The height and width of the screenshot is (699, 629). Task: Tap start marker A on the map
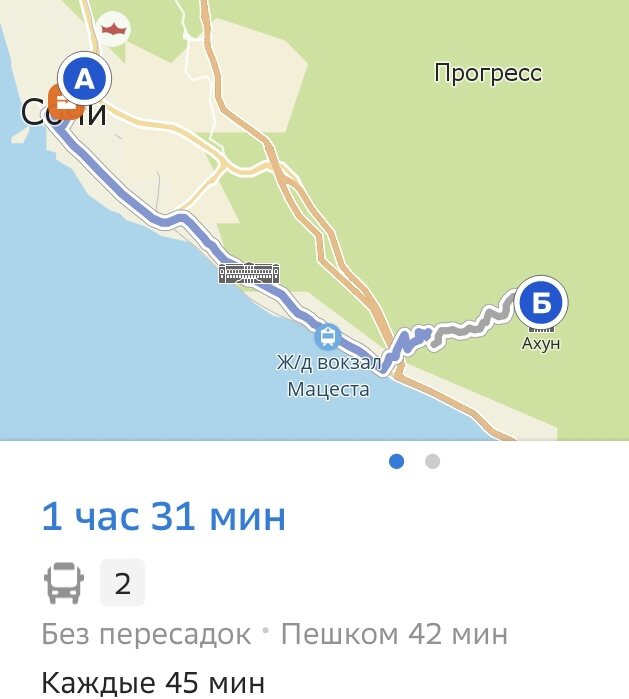point(85,76)
